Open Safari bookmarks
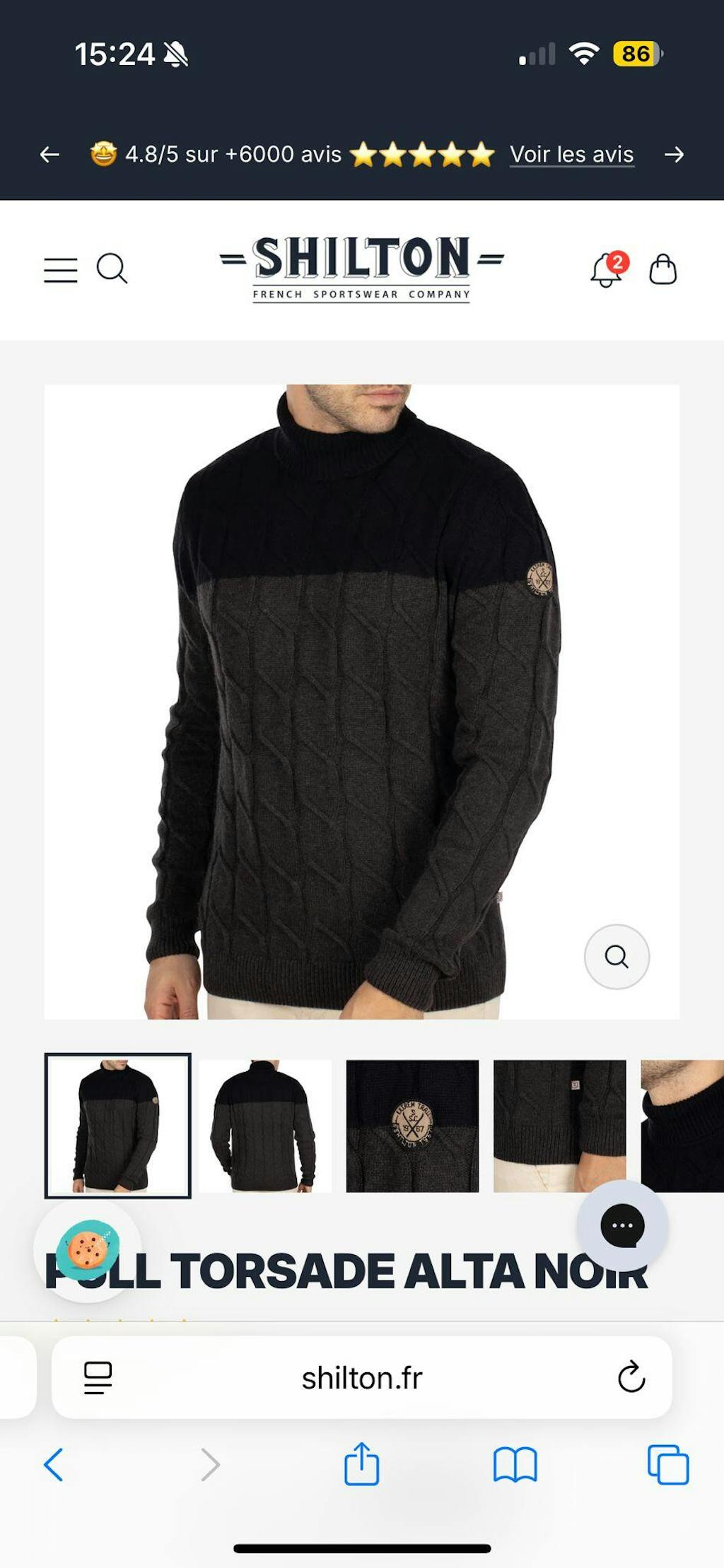Screen dimensions: 724x1568 point(515,1464)
